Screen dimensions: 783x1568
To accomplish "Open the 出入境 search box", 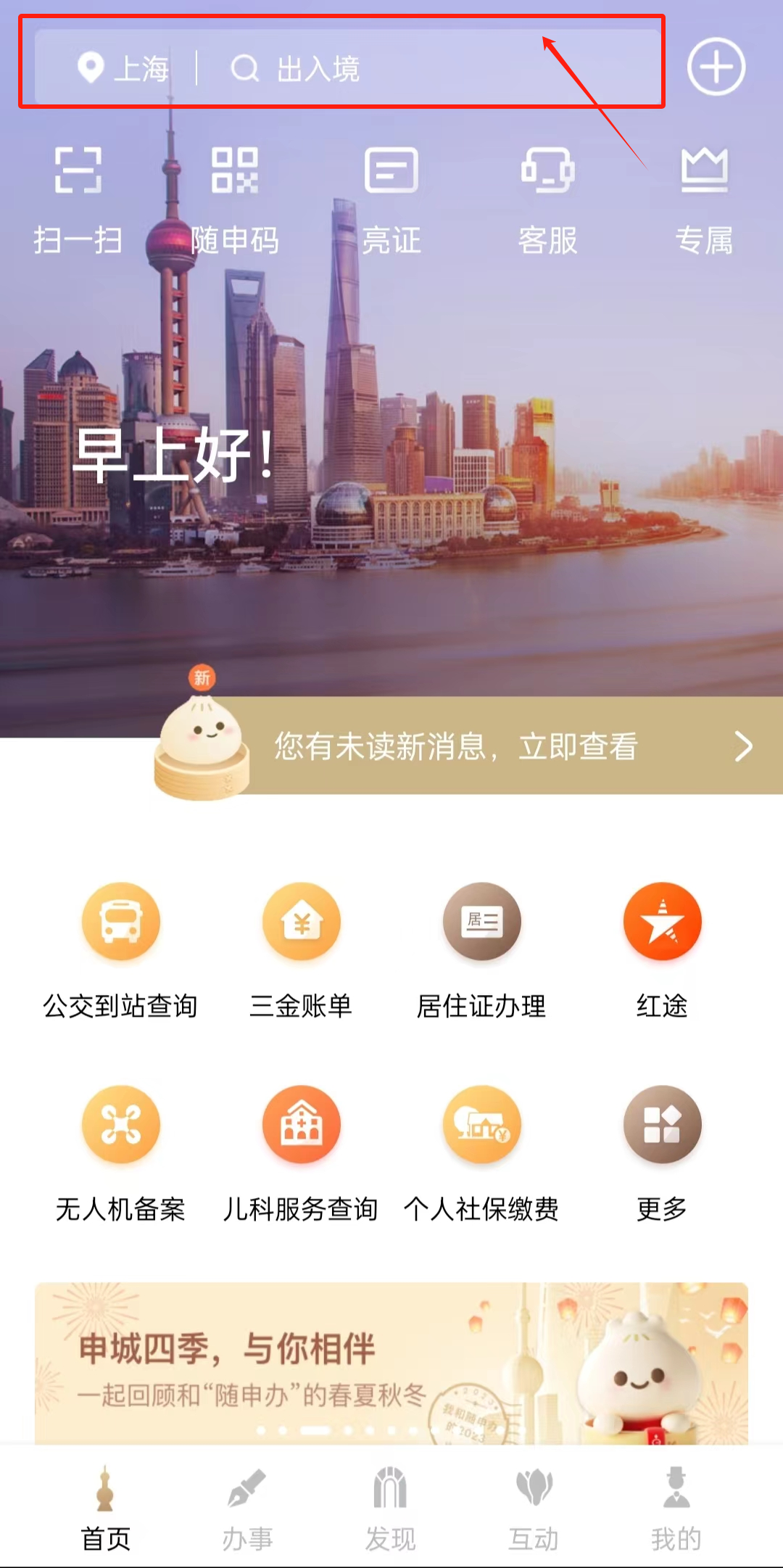I will coord(406,69).
